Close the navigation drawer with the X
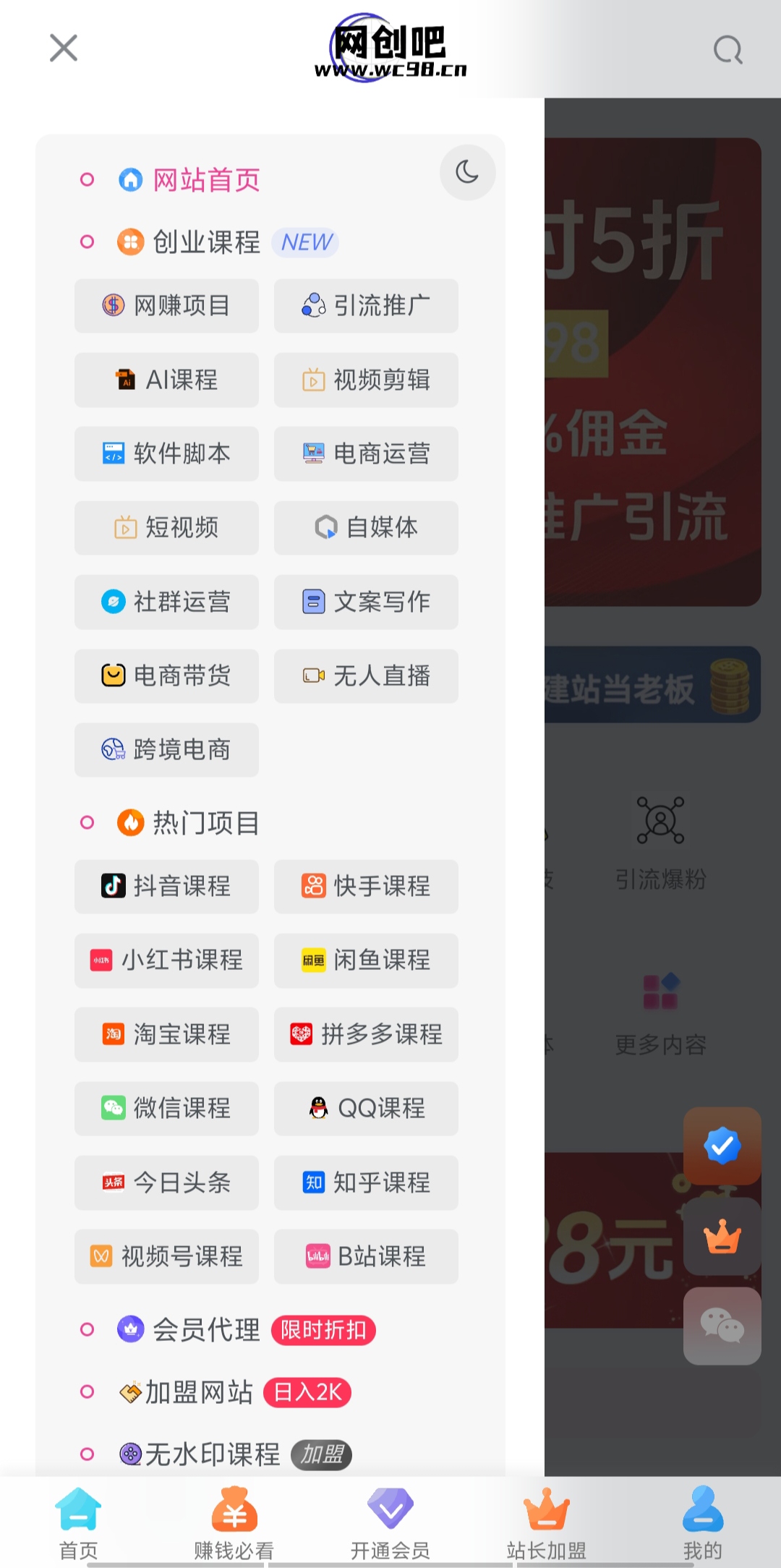Image resolution: width=781 pixels, height=1568 pixels. (x=63, y=48)
